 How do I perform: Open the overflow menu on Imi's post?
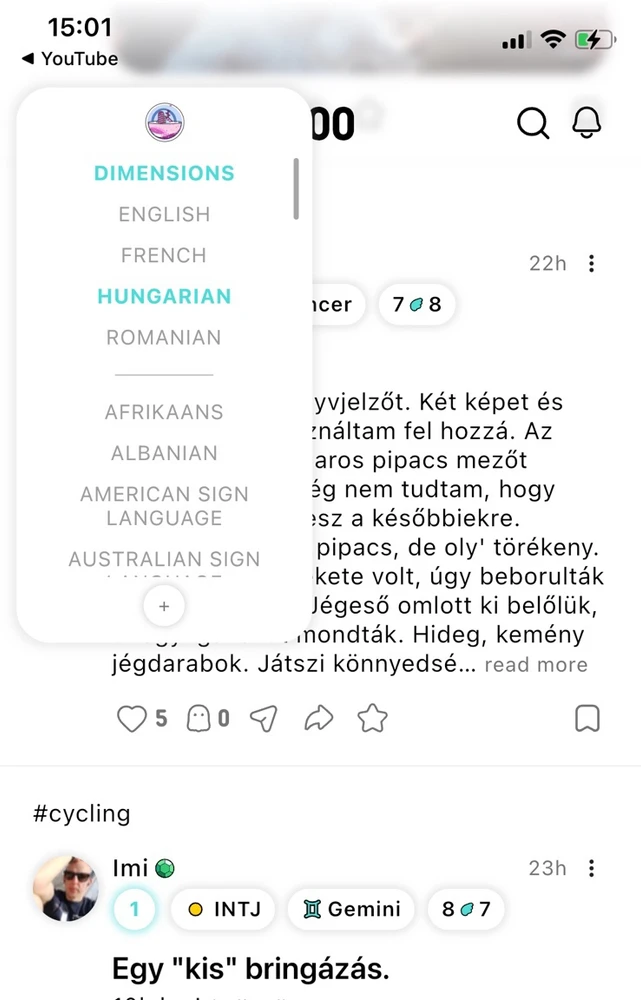click(x=592, y=868)
